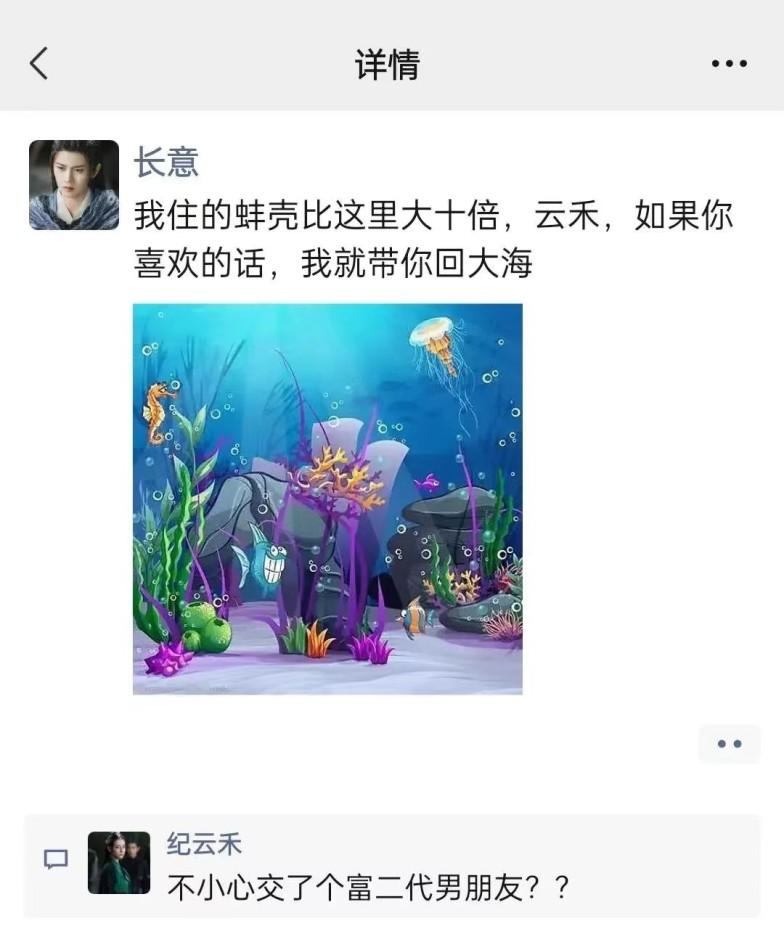
Task: Open 纪云禾's avatar in the comments
Action: point(119,862)
